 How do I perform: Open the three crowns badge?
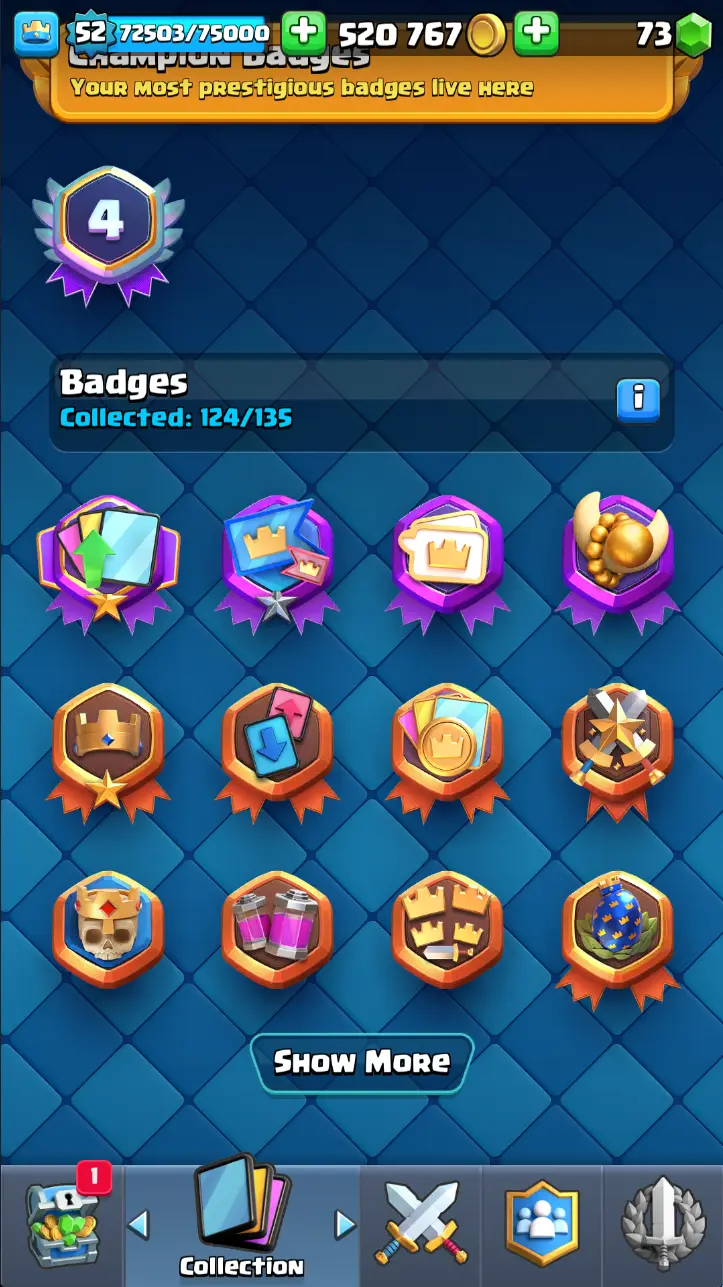[447, 930]
